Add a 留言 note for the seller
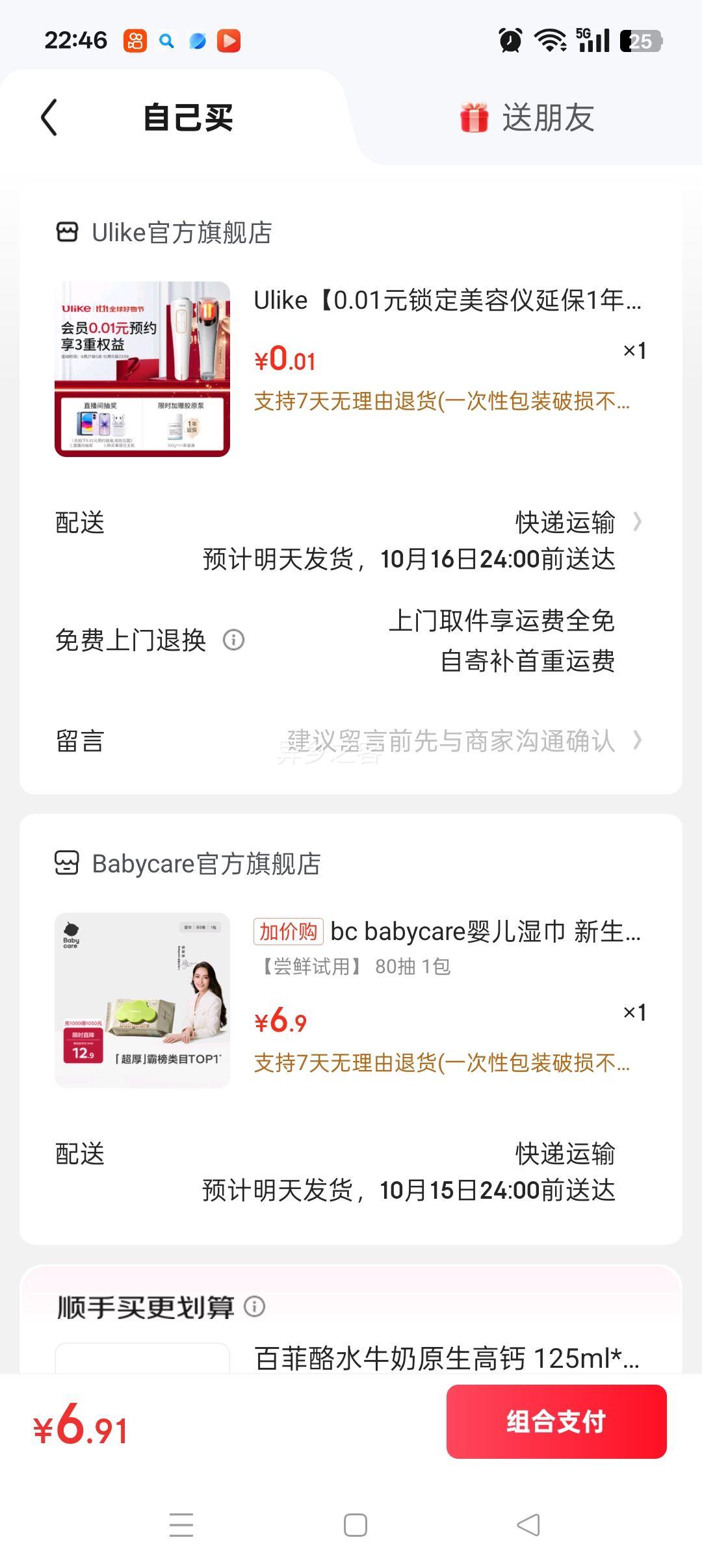The image size is (702, 1568). [451, 740]
